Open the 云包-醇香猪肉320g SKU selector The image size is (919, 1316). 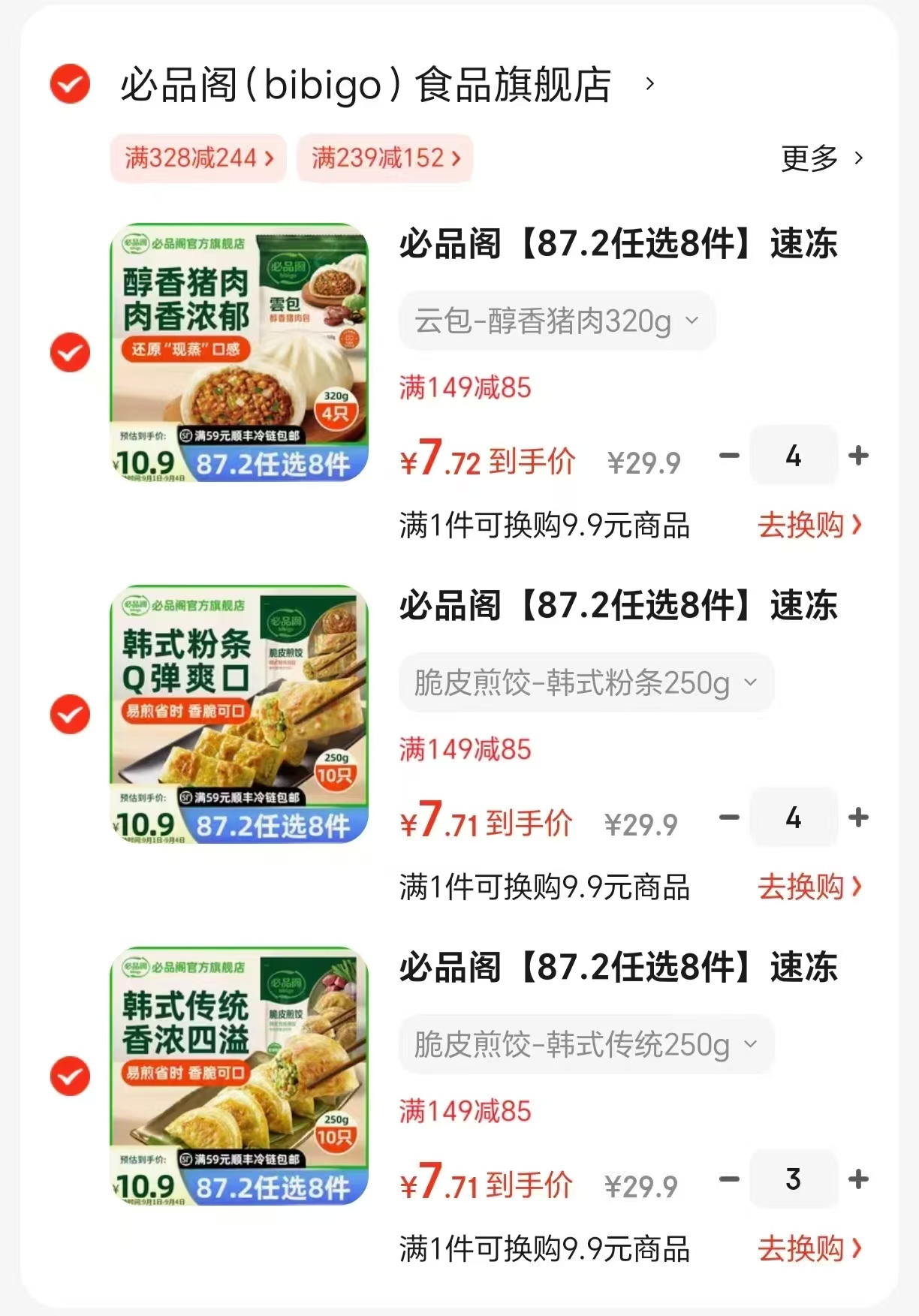556,321
